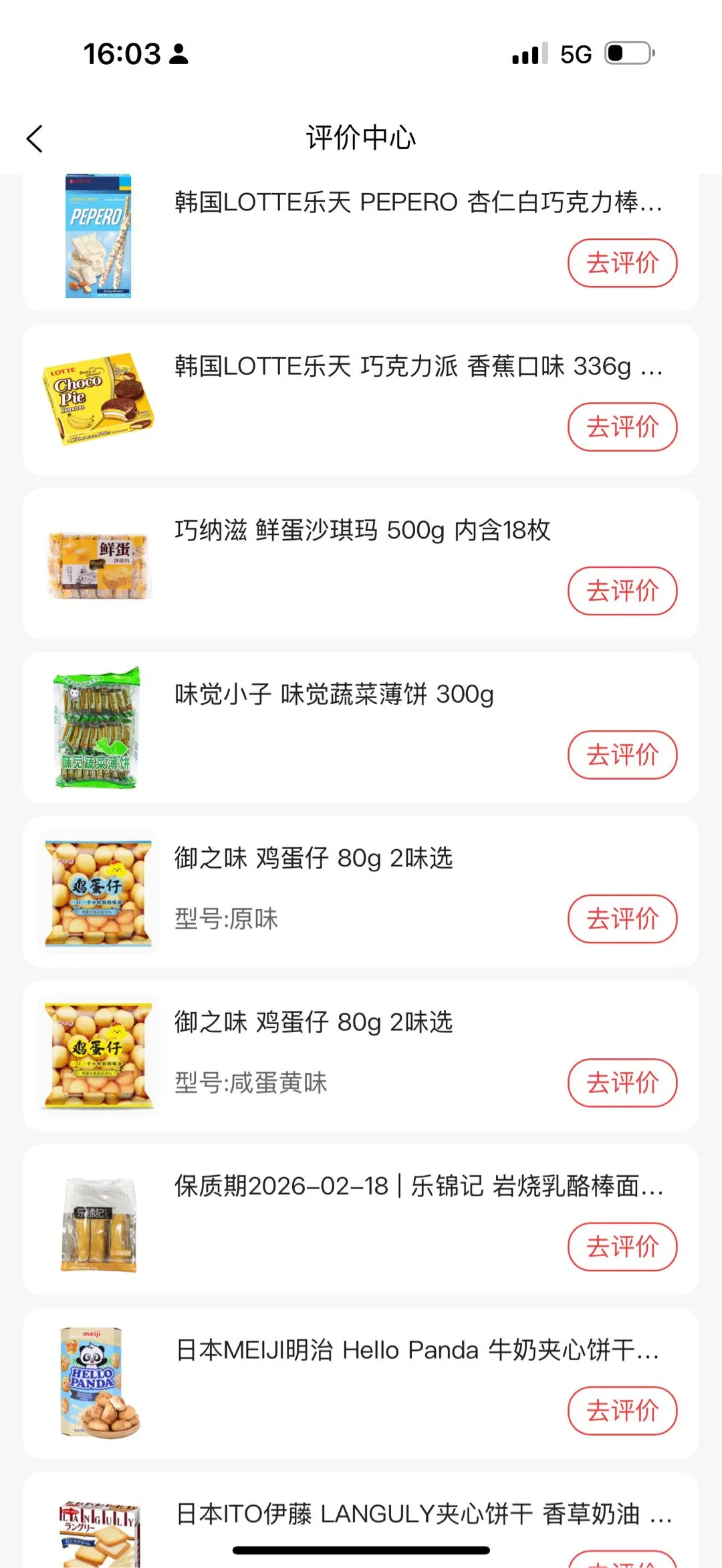Open the LOTTE Choco Pie product image
The image size is (722, 1568).
[98, 399]
